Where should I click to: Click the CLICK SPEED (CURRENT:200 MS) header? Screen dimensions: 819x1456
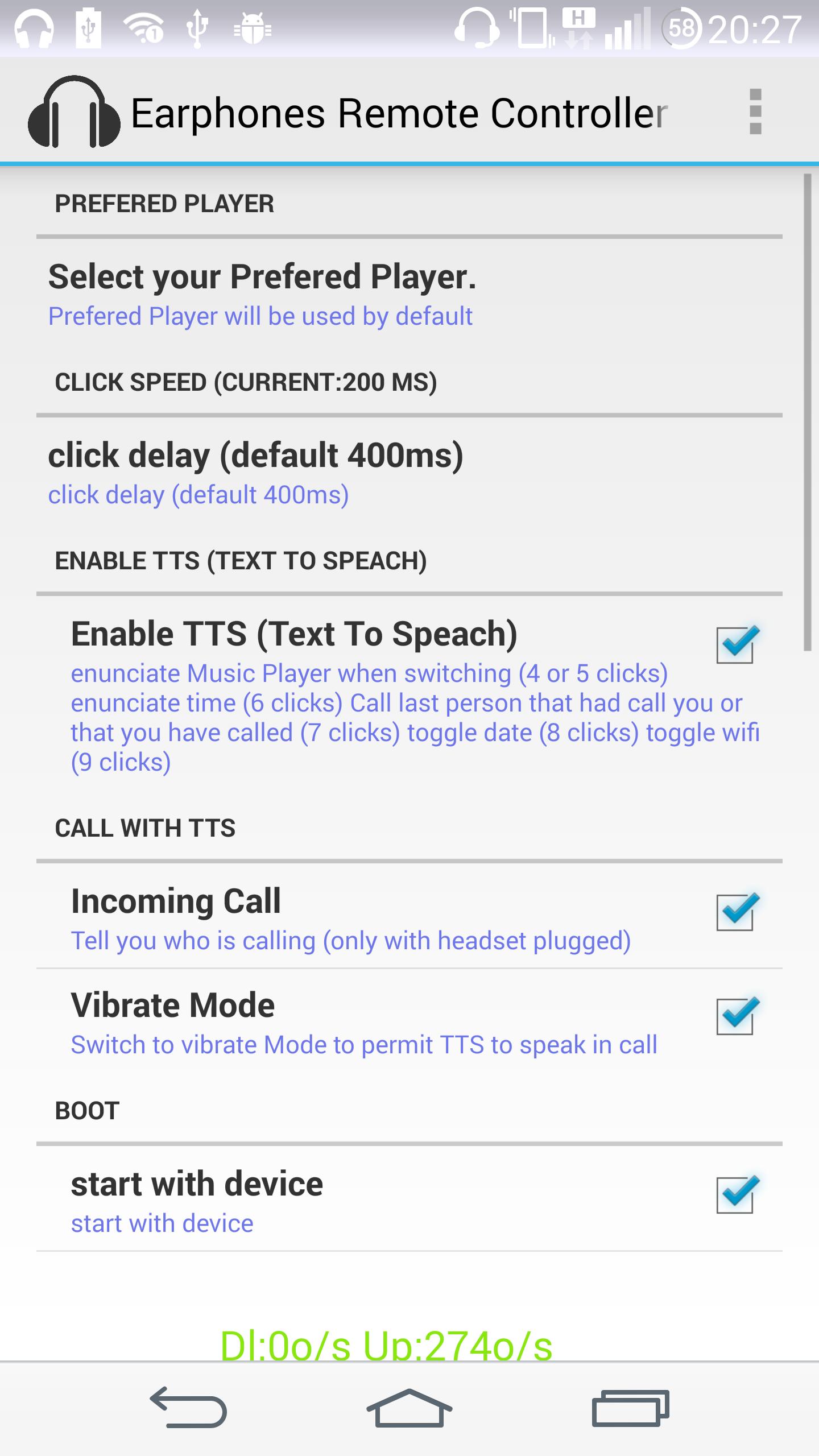pyautogui.click(x=246, y=382)
